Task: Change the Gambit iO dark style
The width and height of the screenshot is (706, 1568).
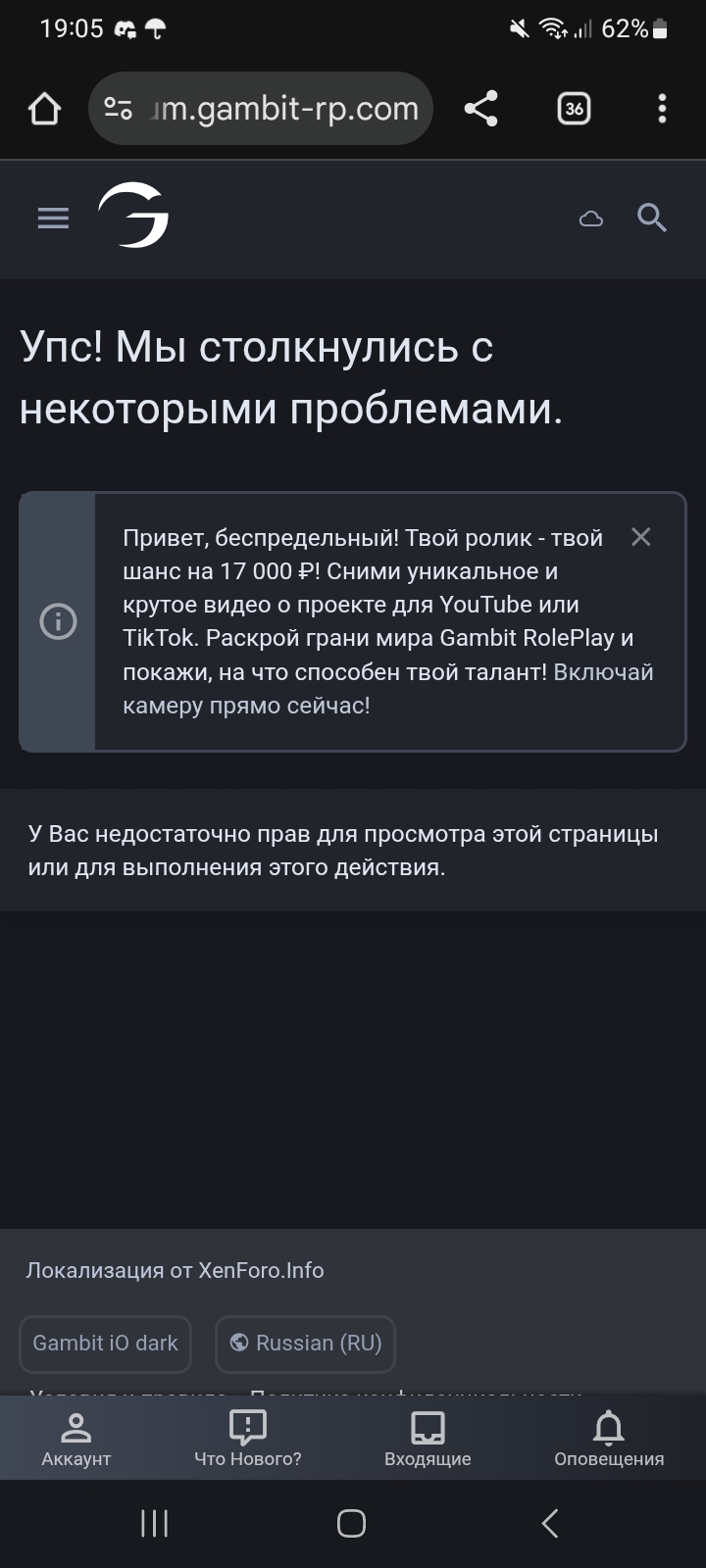Action: pyautogui.click(x=105, y=1343)
